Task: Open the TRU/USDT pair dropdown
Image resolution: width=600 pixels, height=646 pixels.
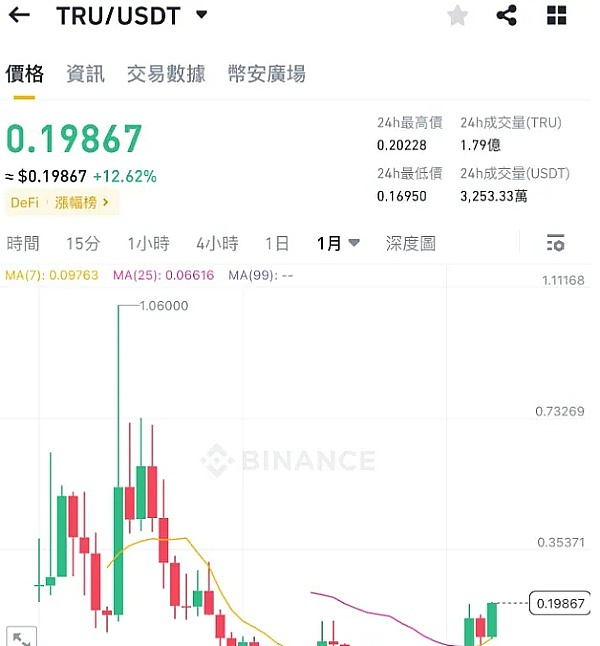Action: (202, 15)
